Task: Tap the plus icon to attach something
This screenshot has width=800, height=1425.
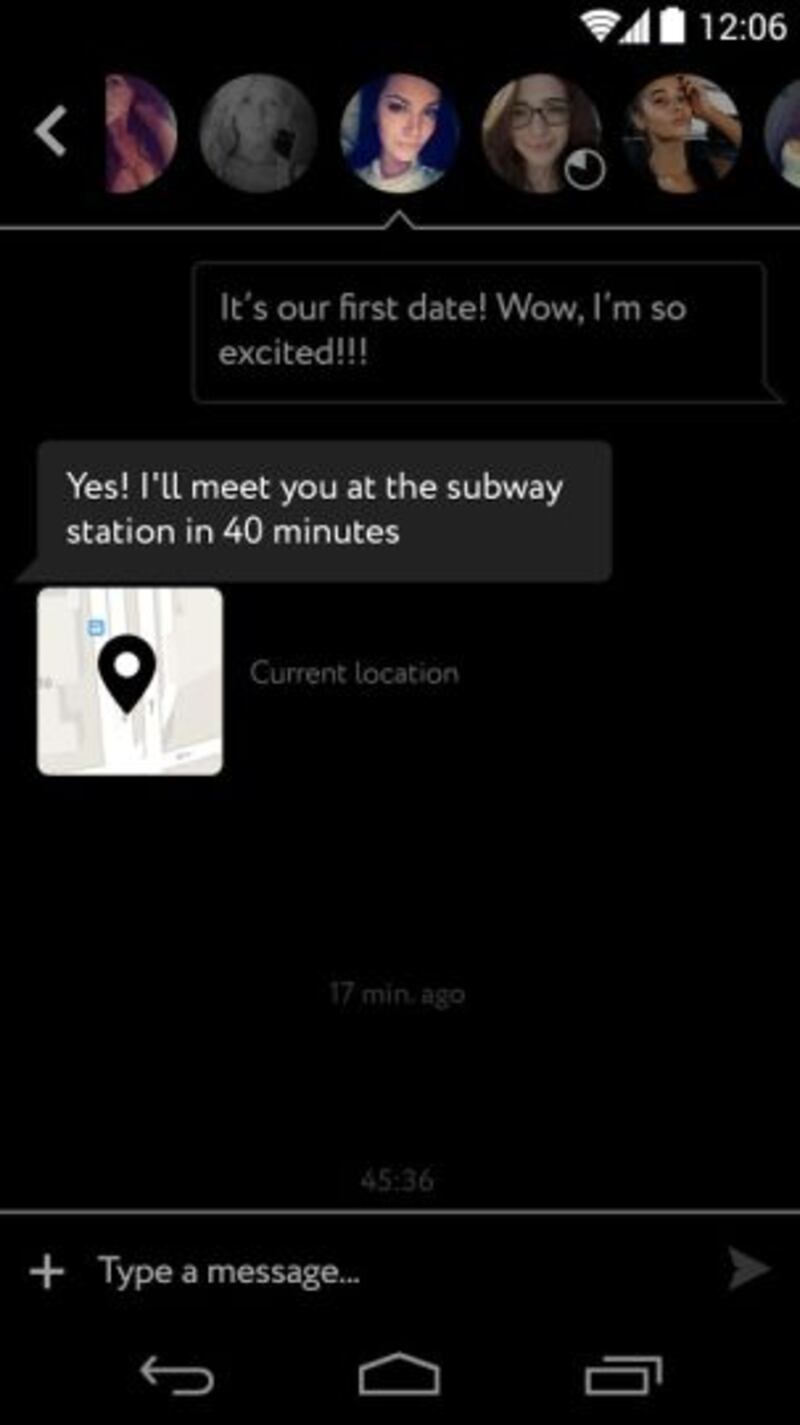Action: coord(47,1272)
